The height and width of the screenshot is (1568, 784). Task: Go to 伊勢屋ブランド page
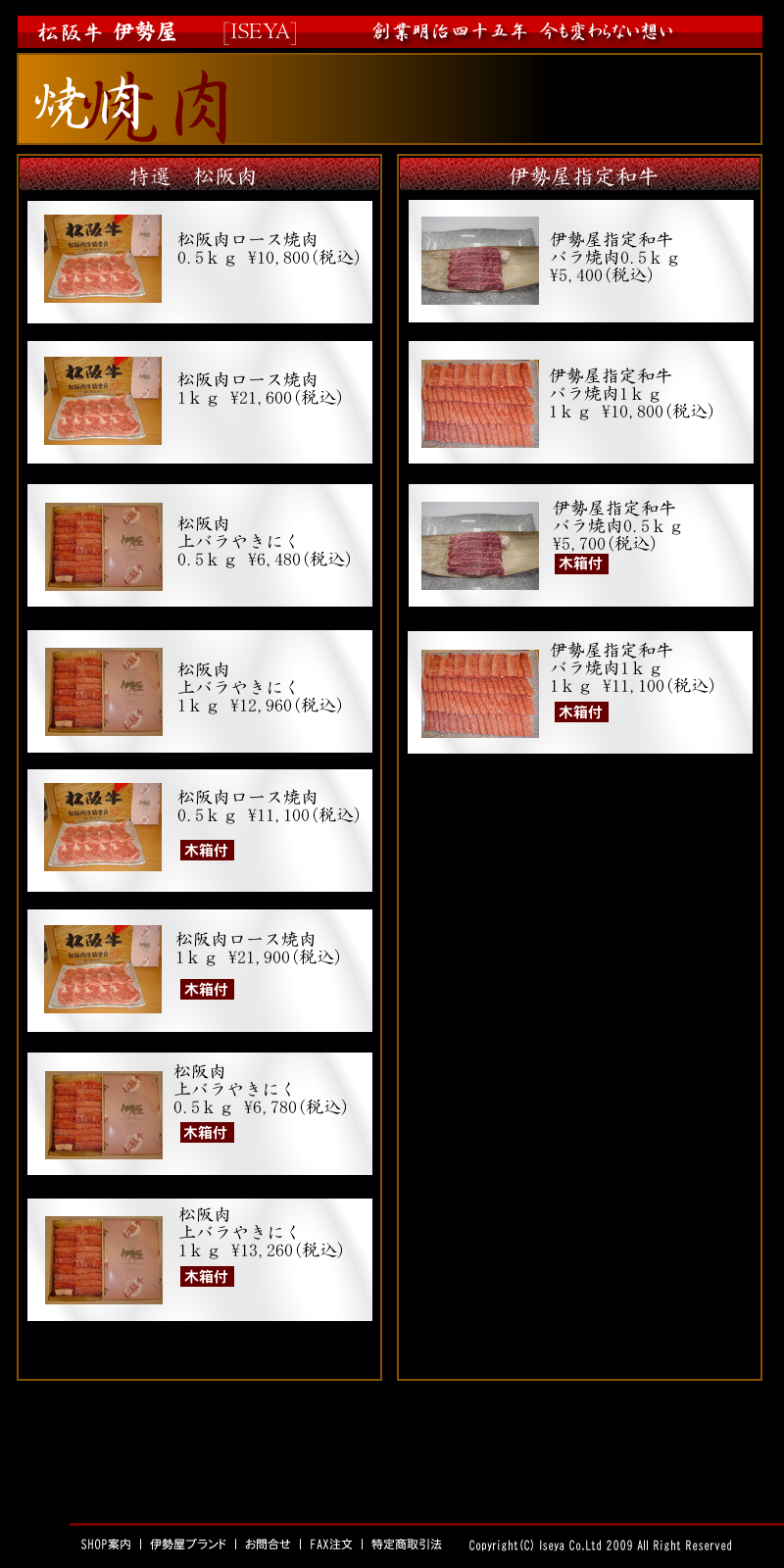pos(188,1544)
